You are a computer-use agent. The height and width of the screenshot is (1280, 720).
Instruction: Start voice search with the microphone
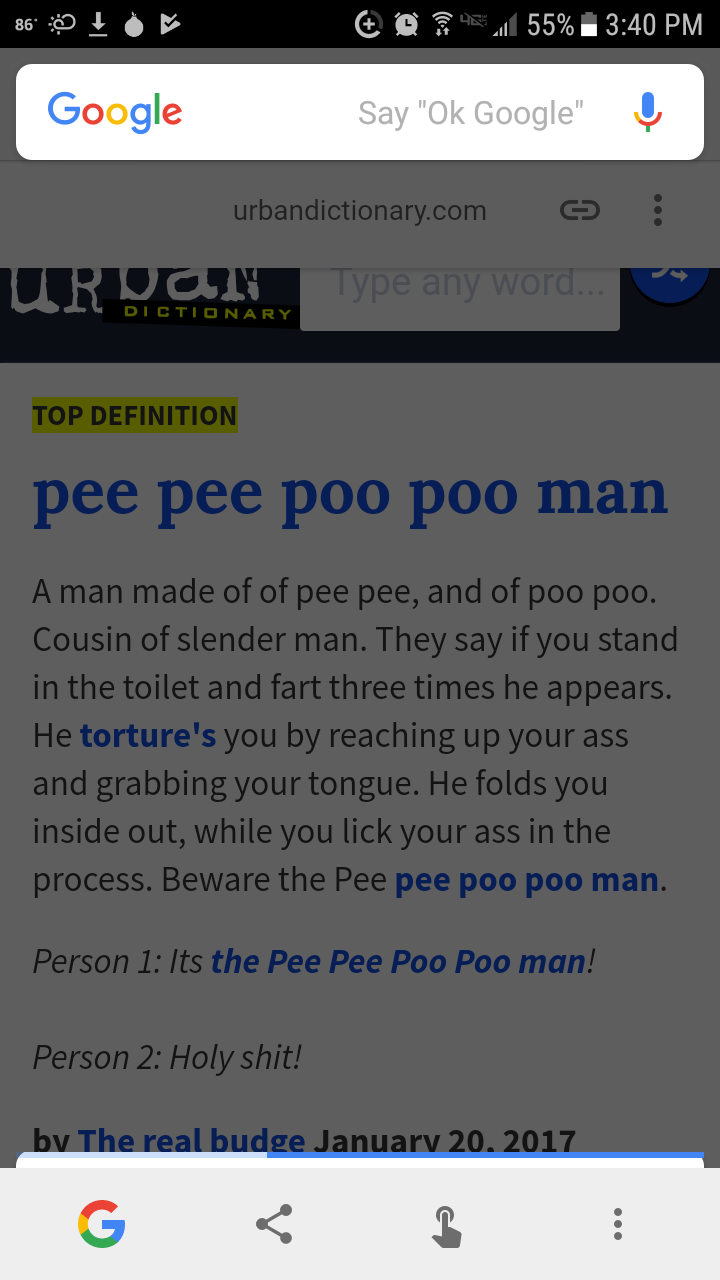648,112
